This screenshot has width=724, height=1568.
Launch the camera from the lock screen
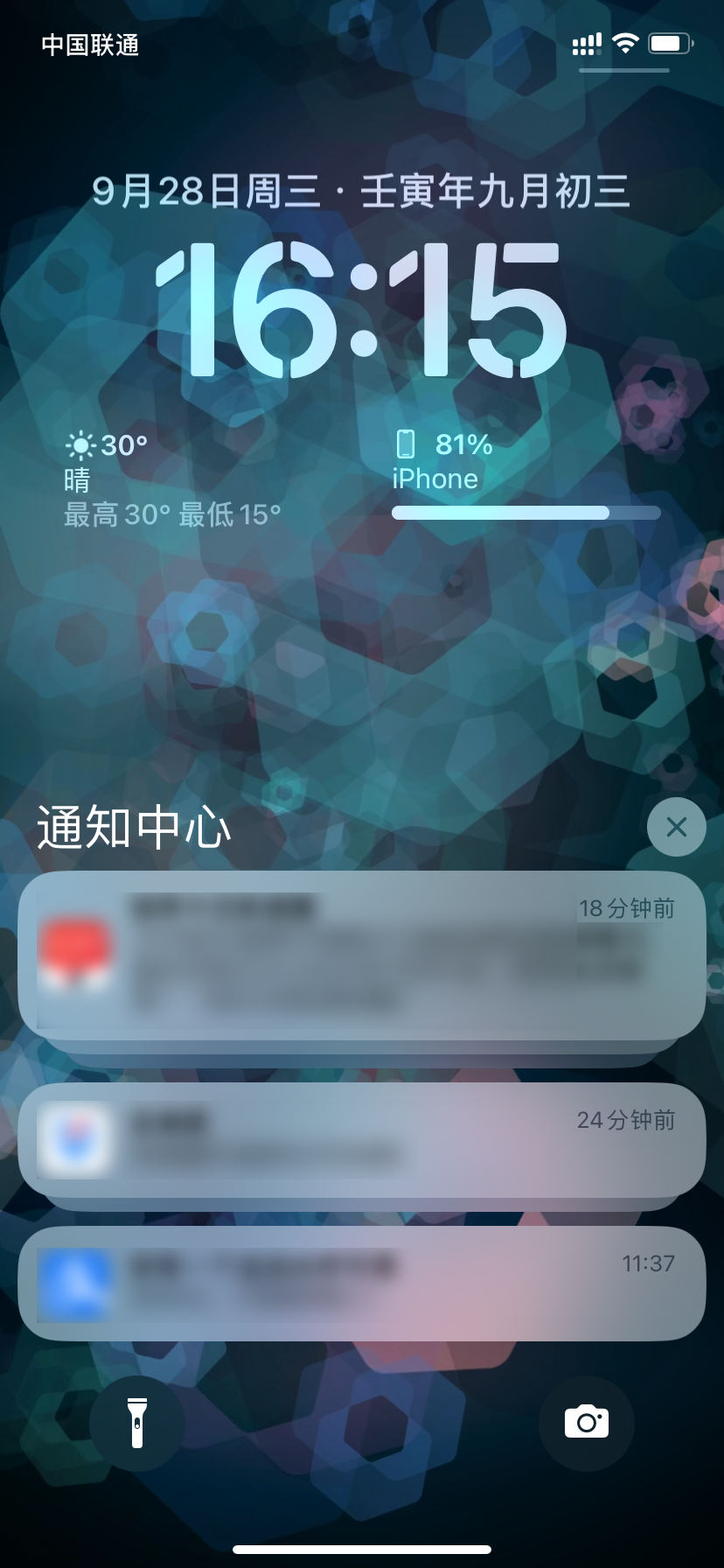tap(586, 1422)
